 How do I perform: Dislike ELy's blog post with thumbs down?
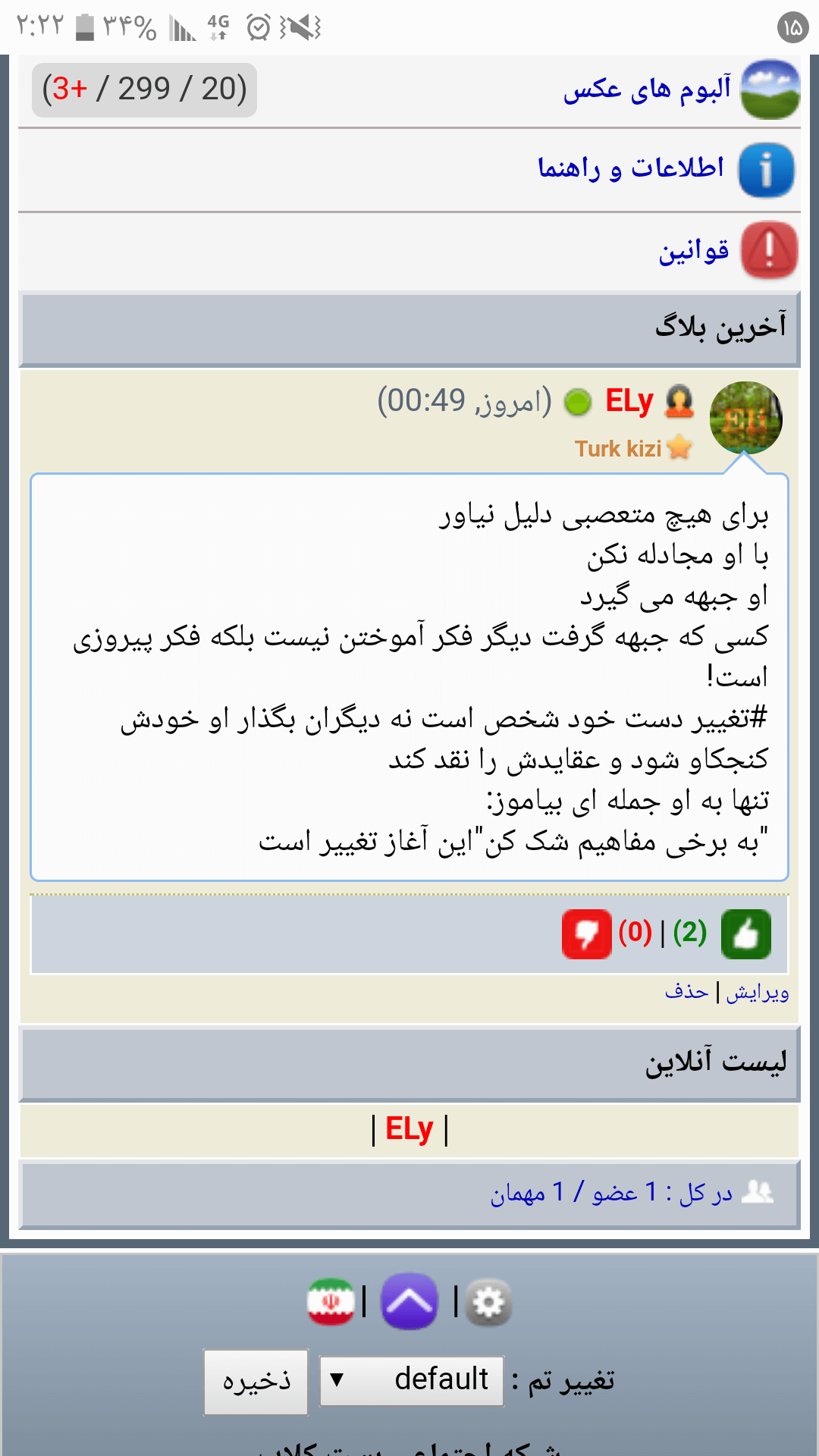pyautogui.click(x=586, y=934)
